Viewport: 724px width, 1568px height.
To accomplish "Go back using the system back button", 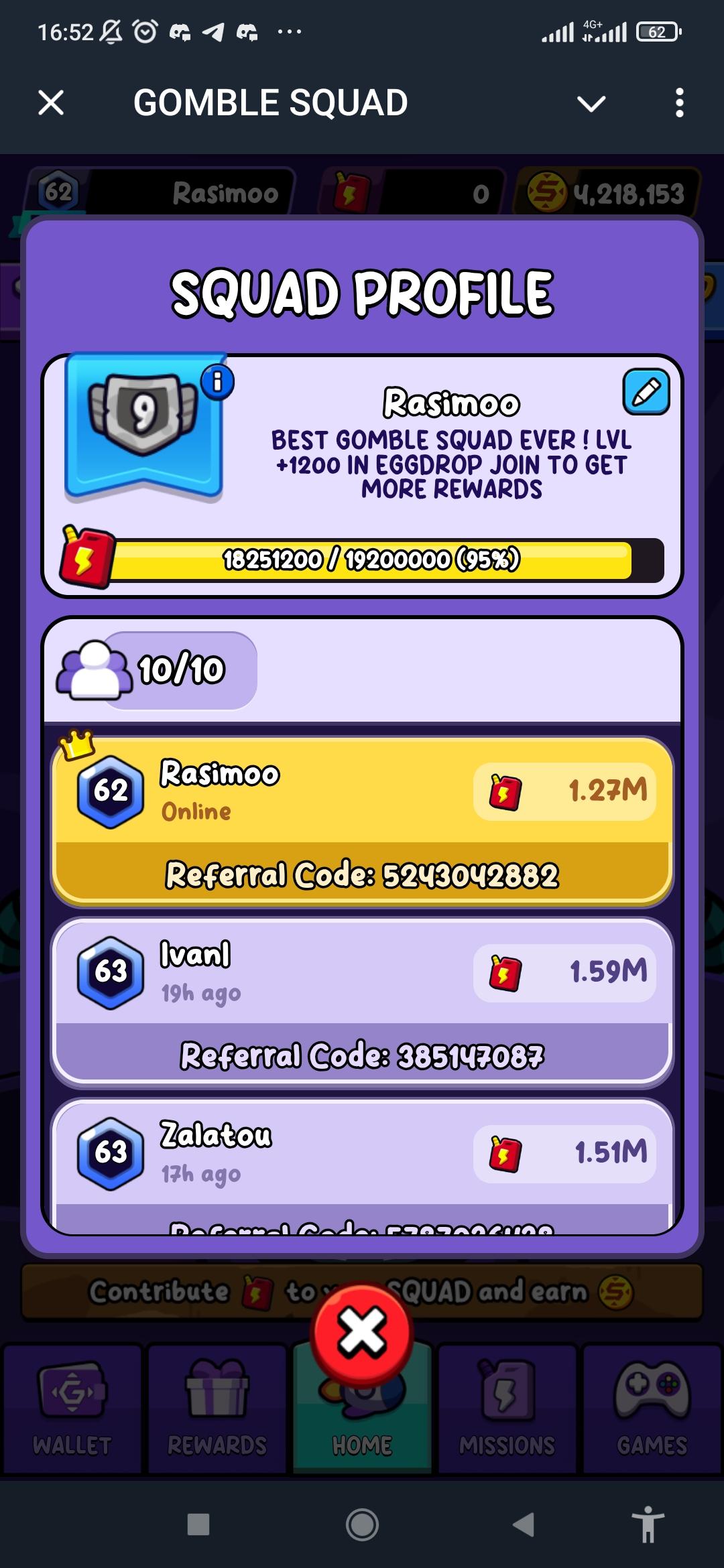I will pyautogui.click(x=524, y=1524).
